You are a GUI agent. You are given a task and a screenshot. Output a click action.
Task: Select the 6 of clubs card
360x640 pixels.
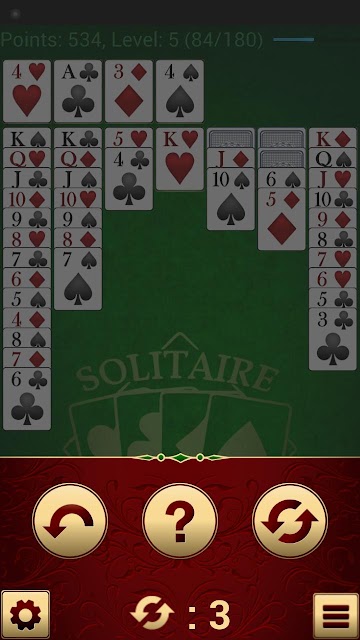click(x=27, y=399)
